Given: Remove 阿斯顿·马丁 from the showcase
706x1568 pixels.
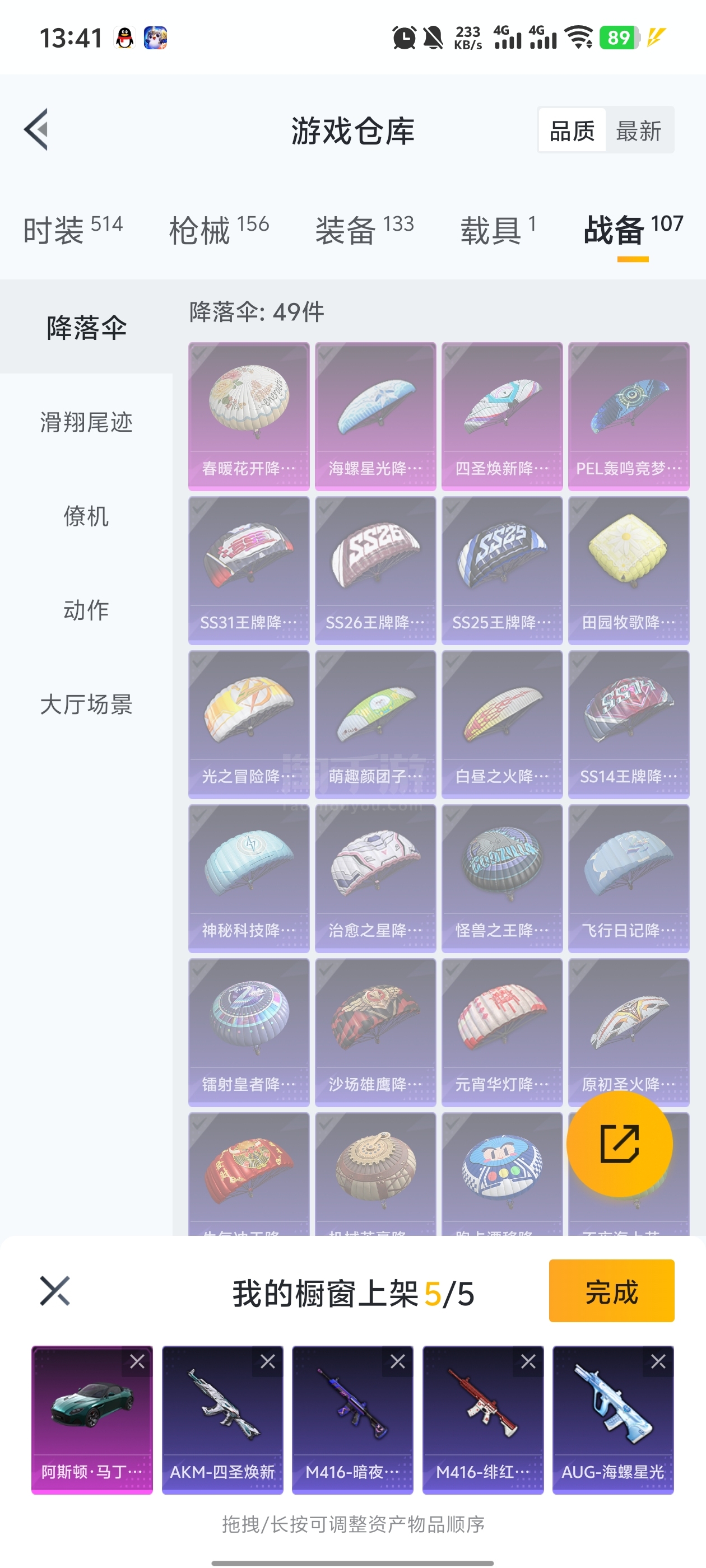Looking at the screenshot, I should point(137,1362).
